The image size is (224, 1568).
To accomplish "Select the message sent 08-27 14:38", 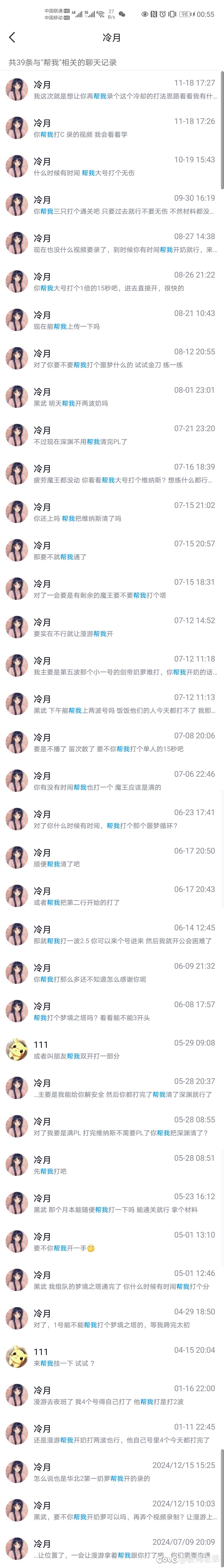I will point(112,243).
